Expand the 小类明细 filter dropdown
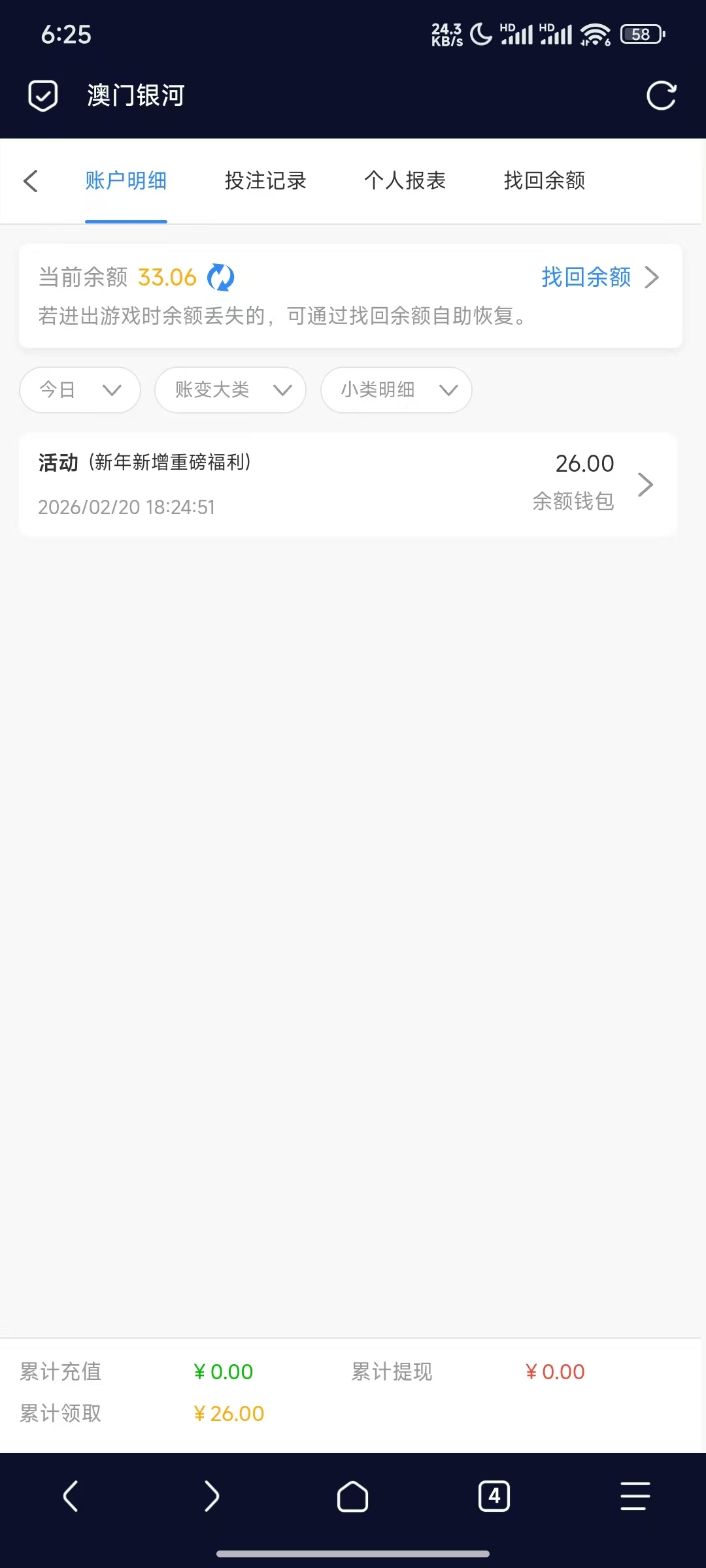Viewport: 706px width, 1568px height. point(396,390)
